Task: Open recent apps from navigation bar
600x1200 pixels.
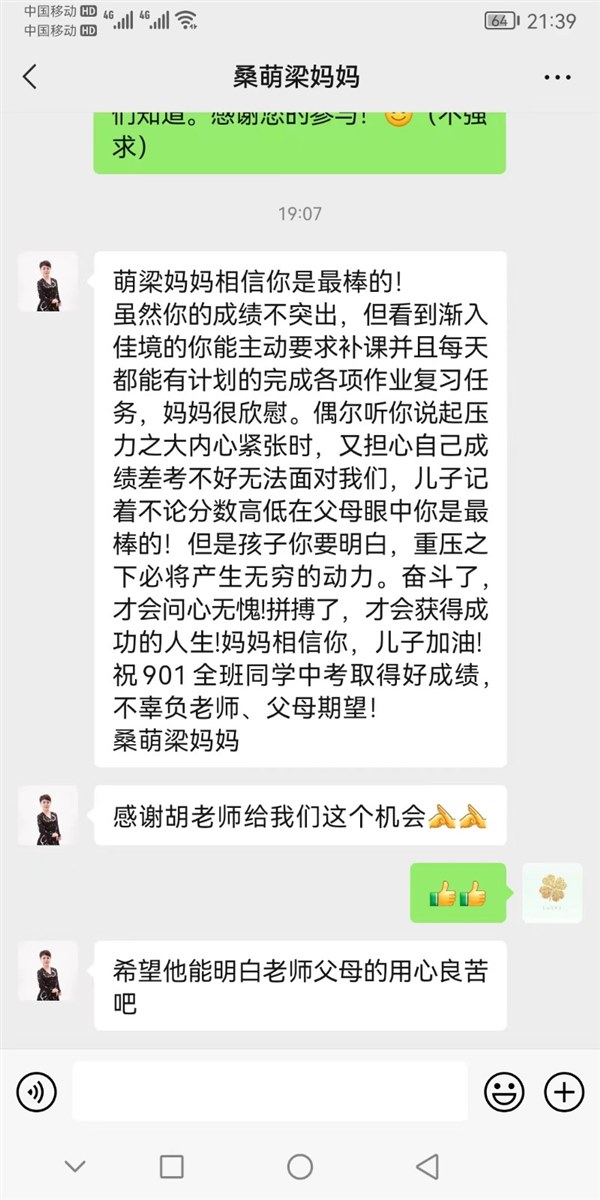Action: coord(172,1166)
